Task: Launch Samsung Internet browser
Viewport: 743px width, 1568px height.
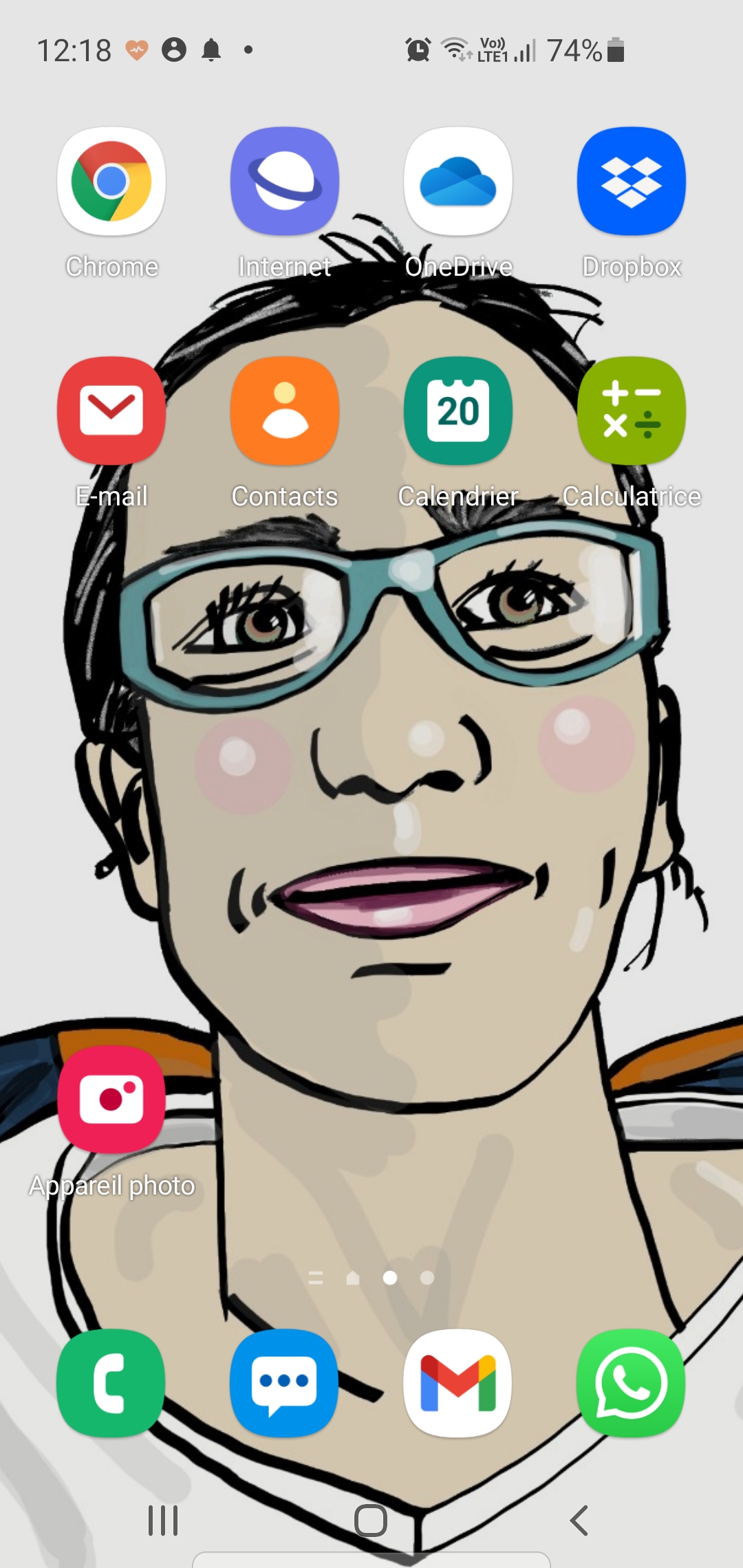Action: pos(285,182)
